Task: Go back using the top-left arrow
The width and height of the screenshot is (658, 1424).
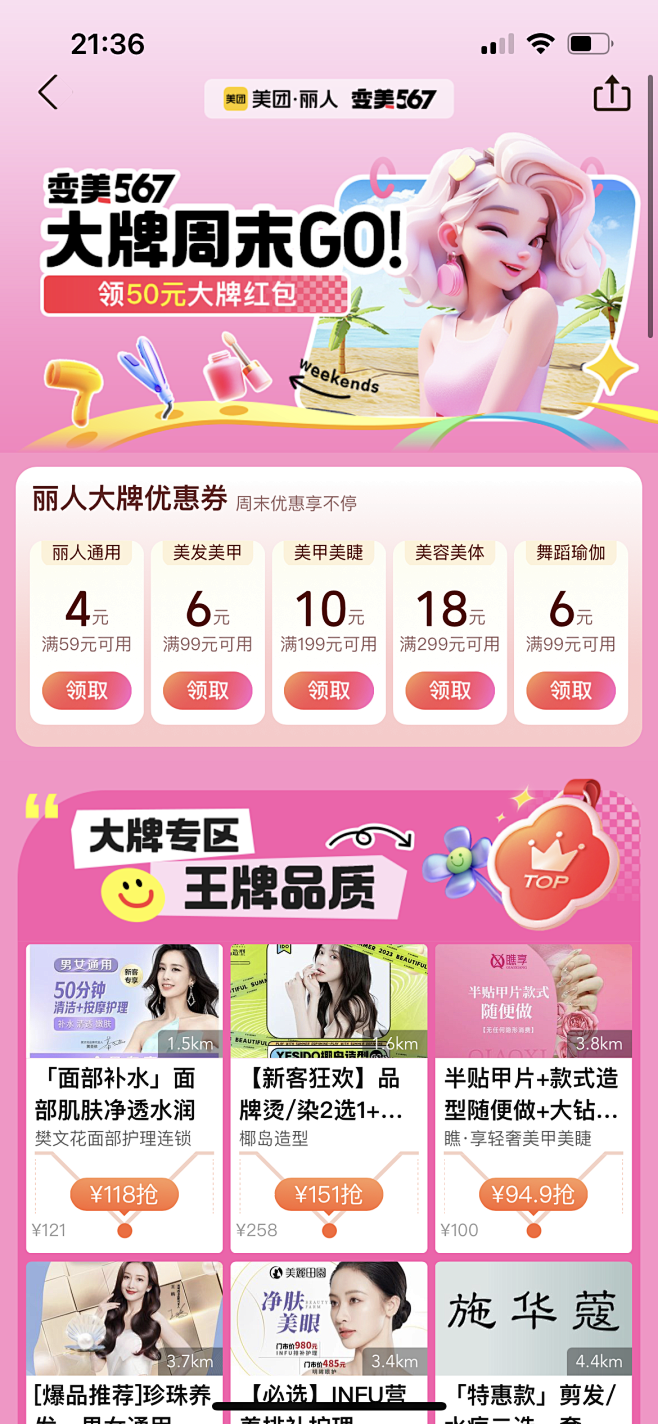Action: click(48, 93)
